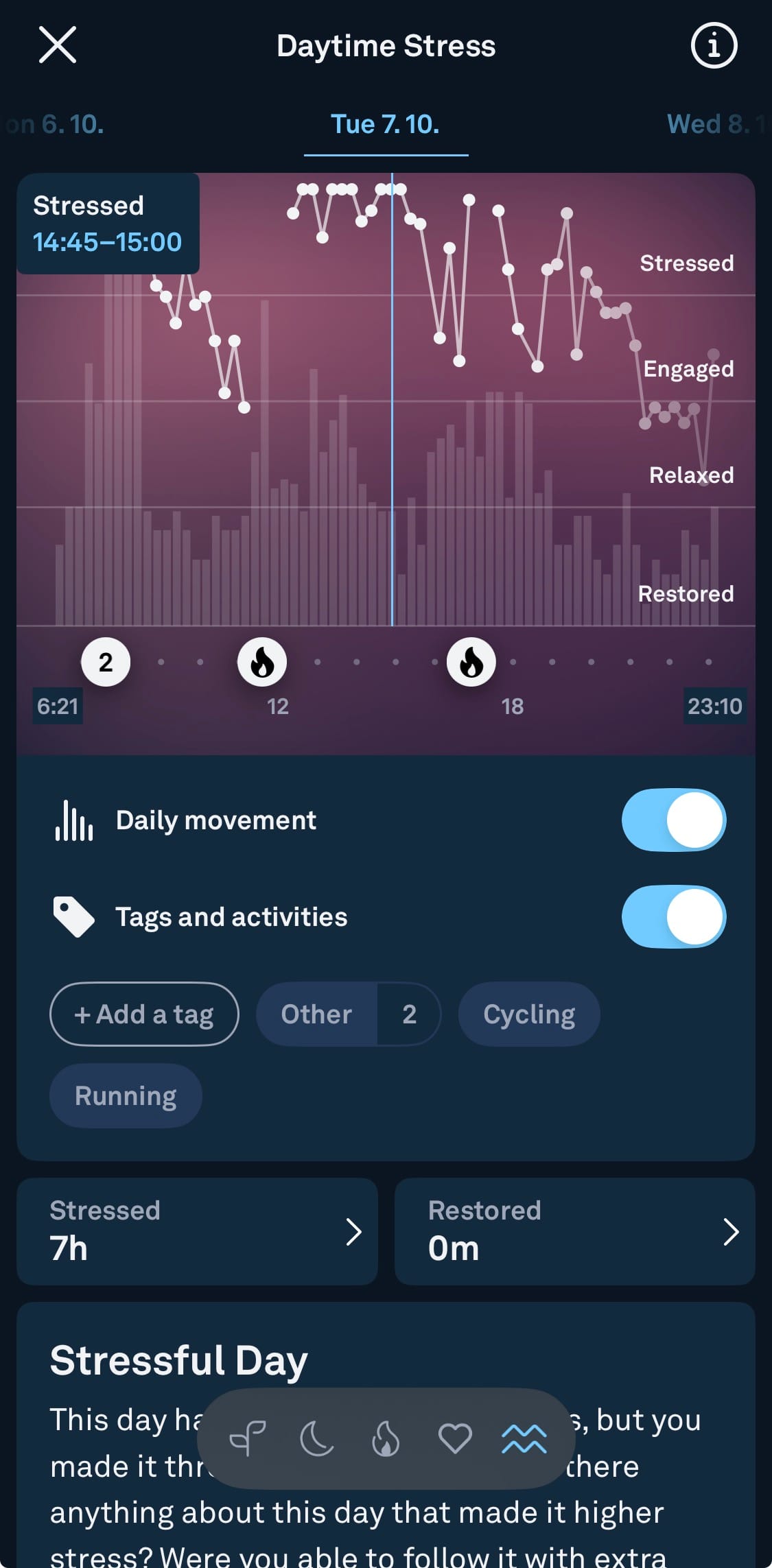Image resolution: width=772 pixels, height=1568 pixels.
Task: Close the Daytime Stress screen
Action: (58, 45)
